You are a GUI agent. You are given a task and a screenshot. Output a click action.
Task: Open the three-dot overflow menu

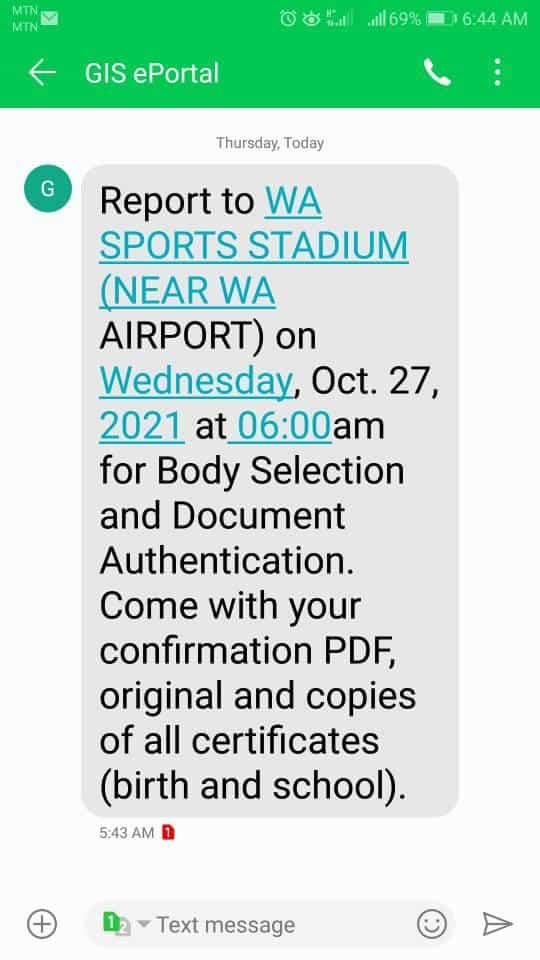pos(497,72)
